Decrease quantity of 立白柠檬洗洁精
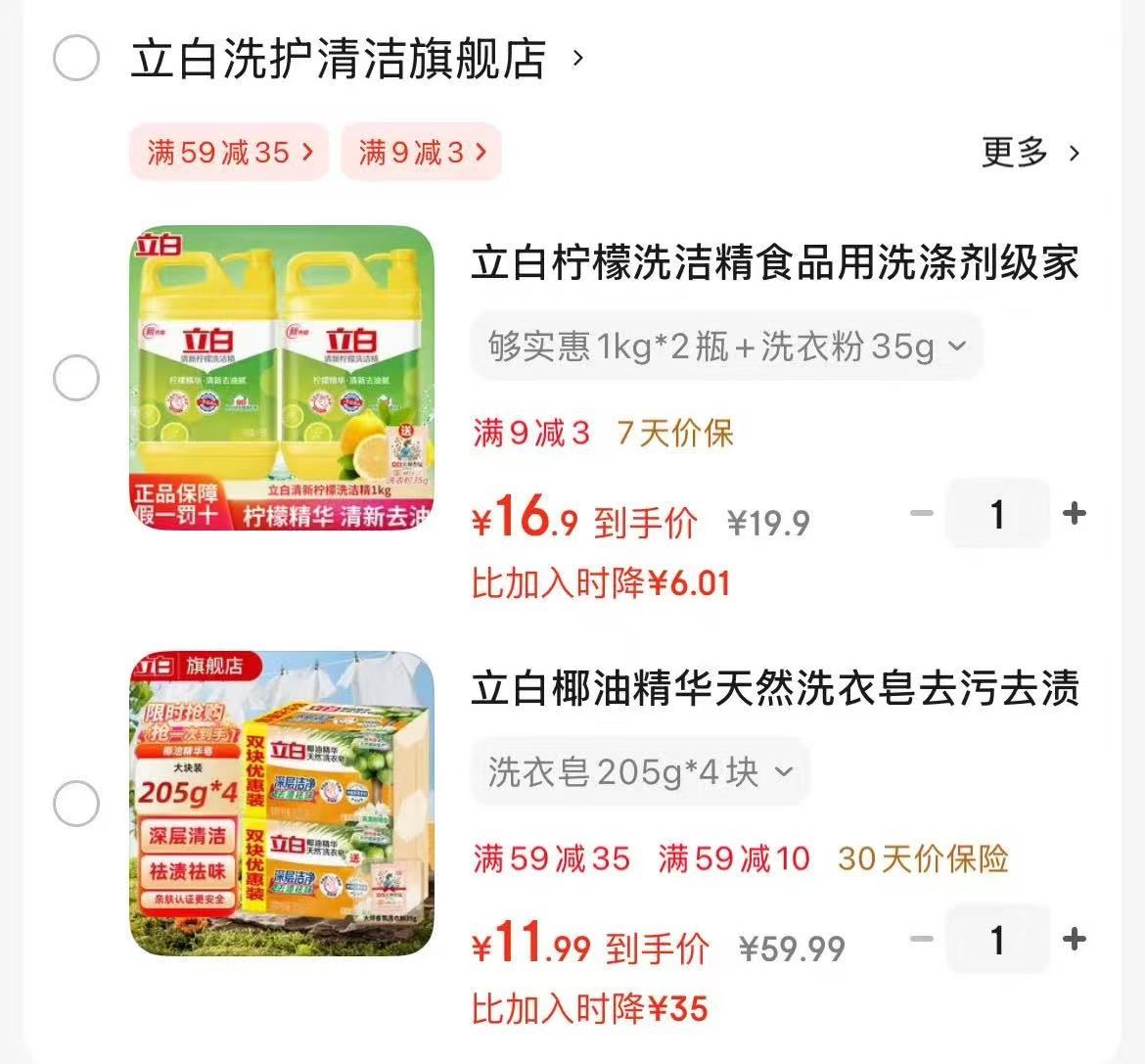The height and width of the screenshot is (1064, 1145). (x=922, y=513)
